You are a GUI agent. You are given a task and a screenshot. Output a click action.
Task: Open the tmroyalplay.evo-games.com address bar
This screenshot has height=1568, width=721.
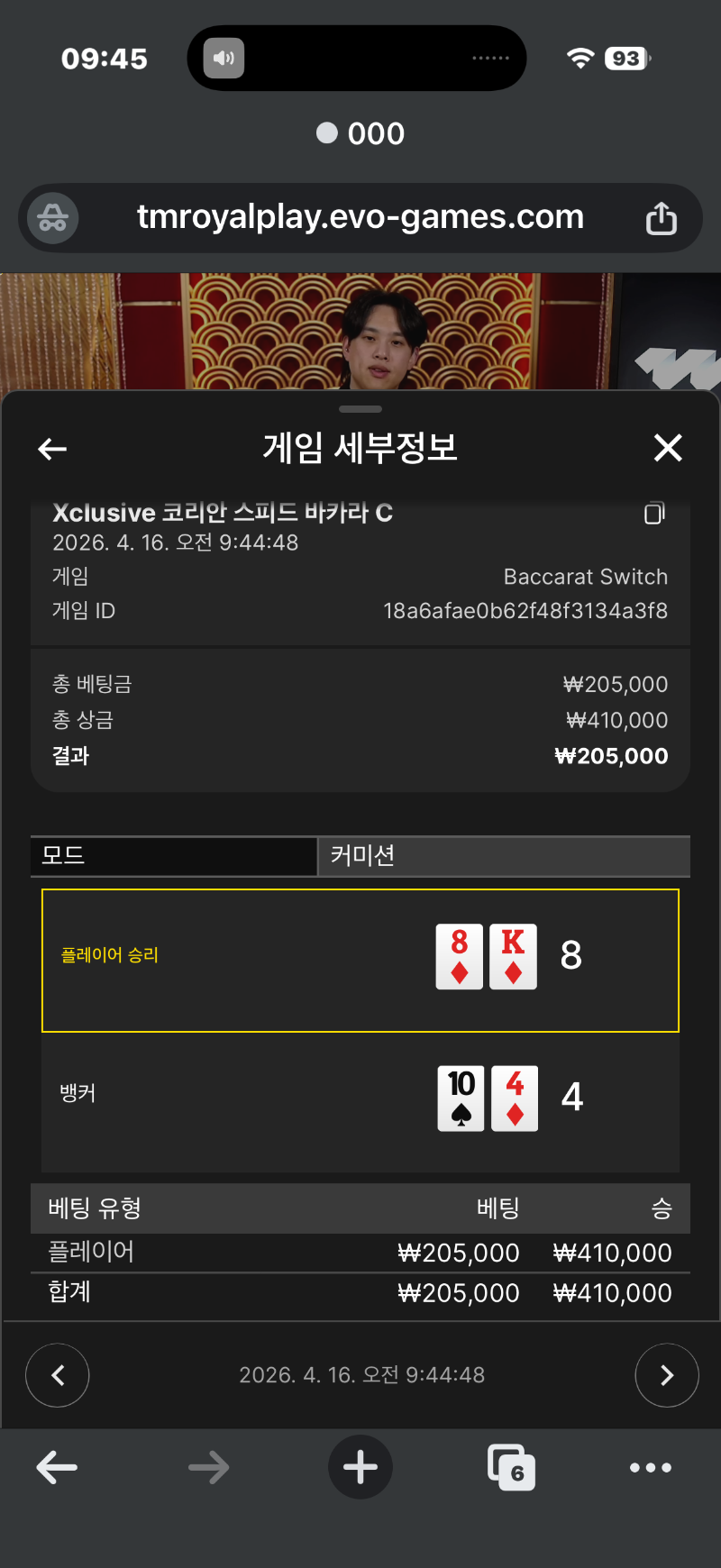(360, 217)
